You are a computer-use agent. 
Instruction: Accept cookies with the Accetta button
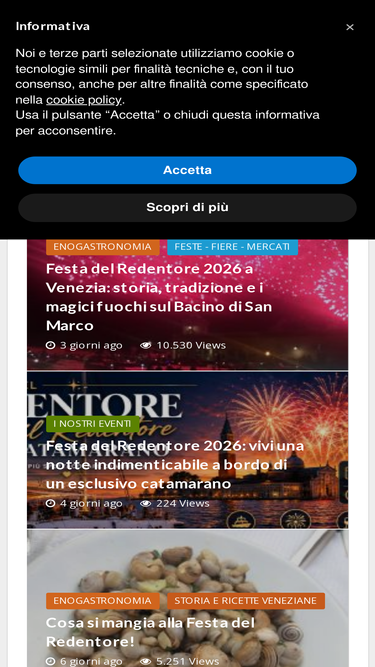pos(187,170)
